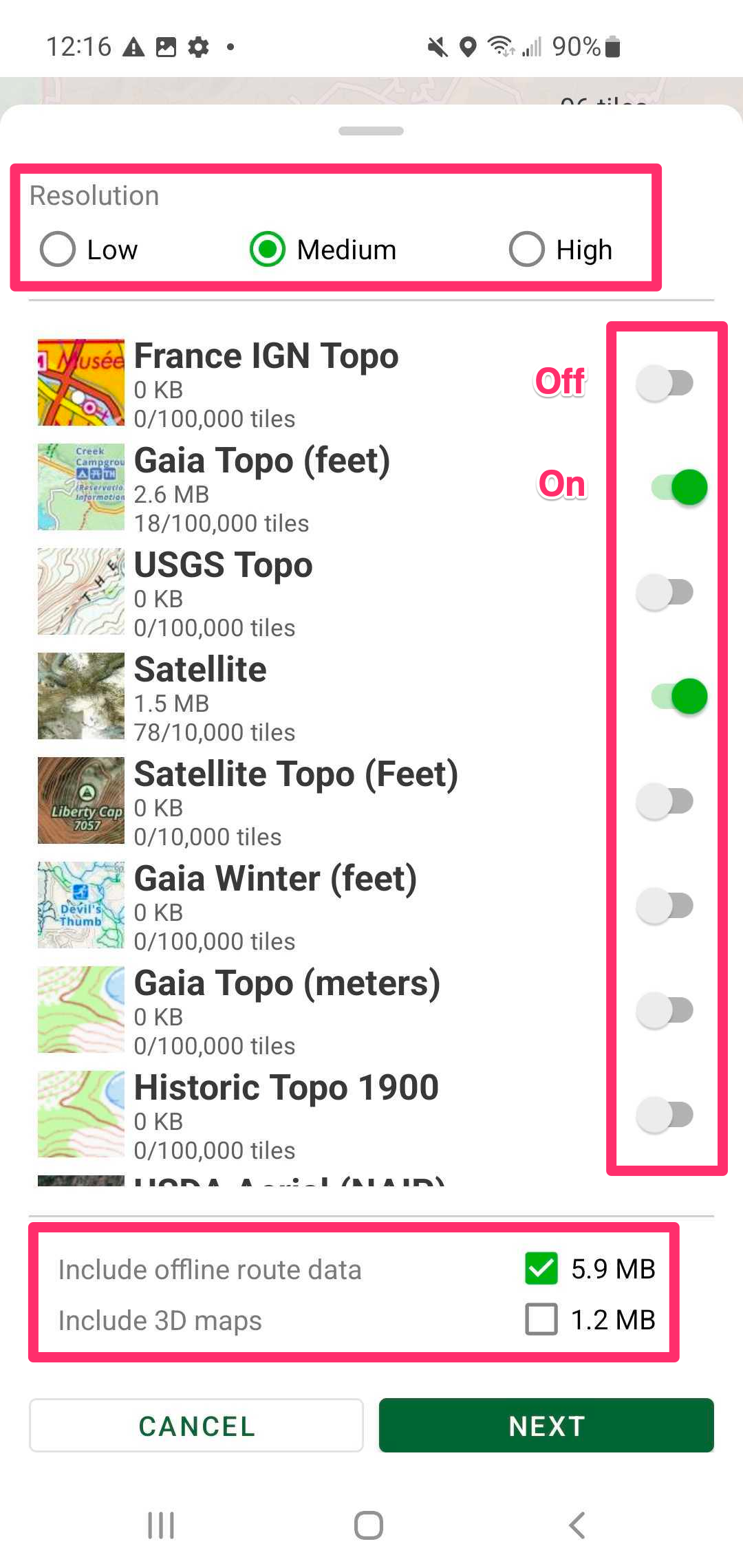
Task: Select the Low resolution option
Action: coord(58,249)
